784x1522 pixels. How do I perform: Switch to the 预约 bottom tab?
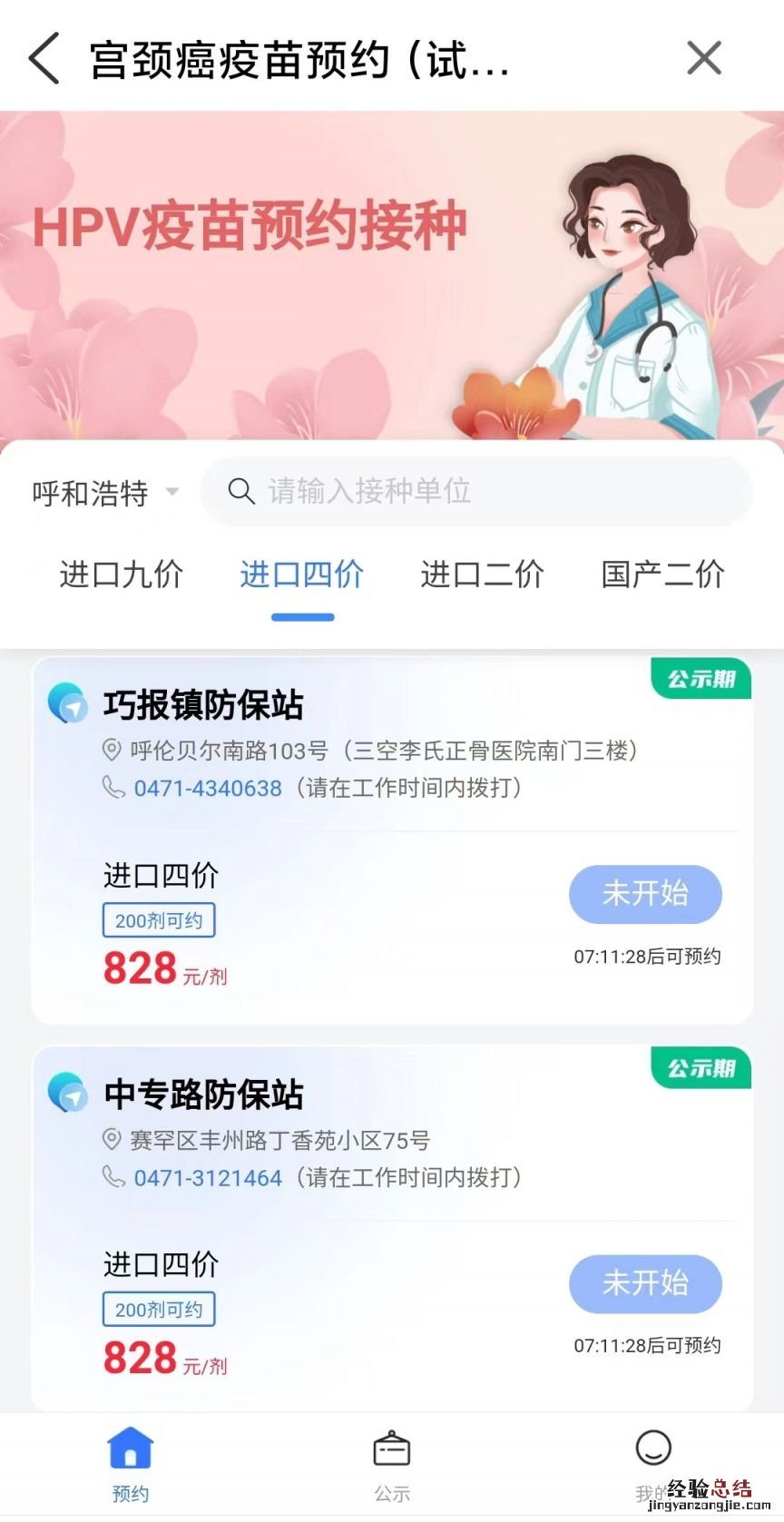click(131, 1463)
